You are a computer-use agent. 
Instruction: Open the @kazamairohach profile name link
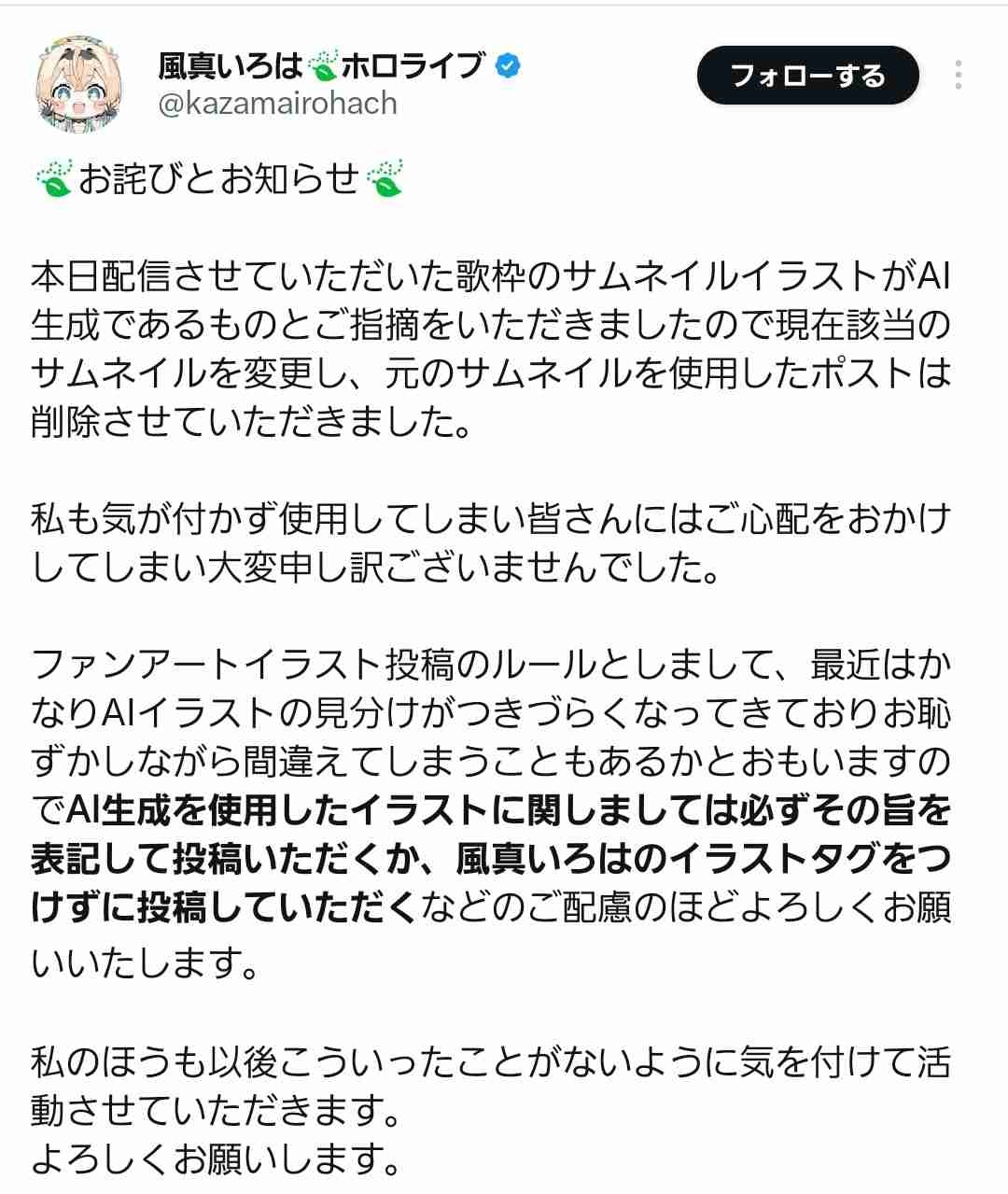(278, 104)
